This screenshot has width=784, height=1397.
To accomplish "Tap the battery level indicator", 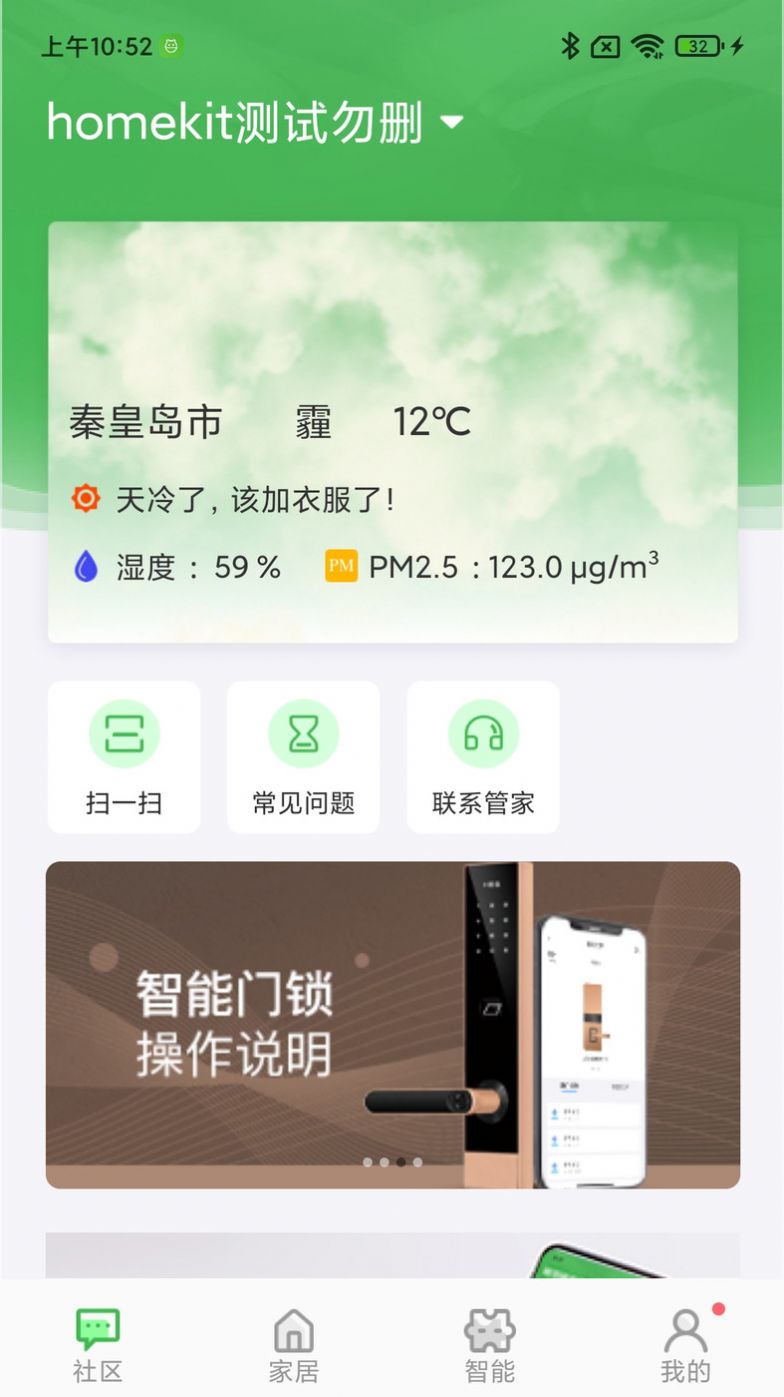I will tap(697, 46).
